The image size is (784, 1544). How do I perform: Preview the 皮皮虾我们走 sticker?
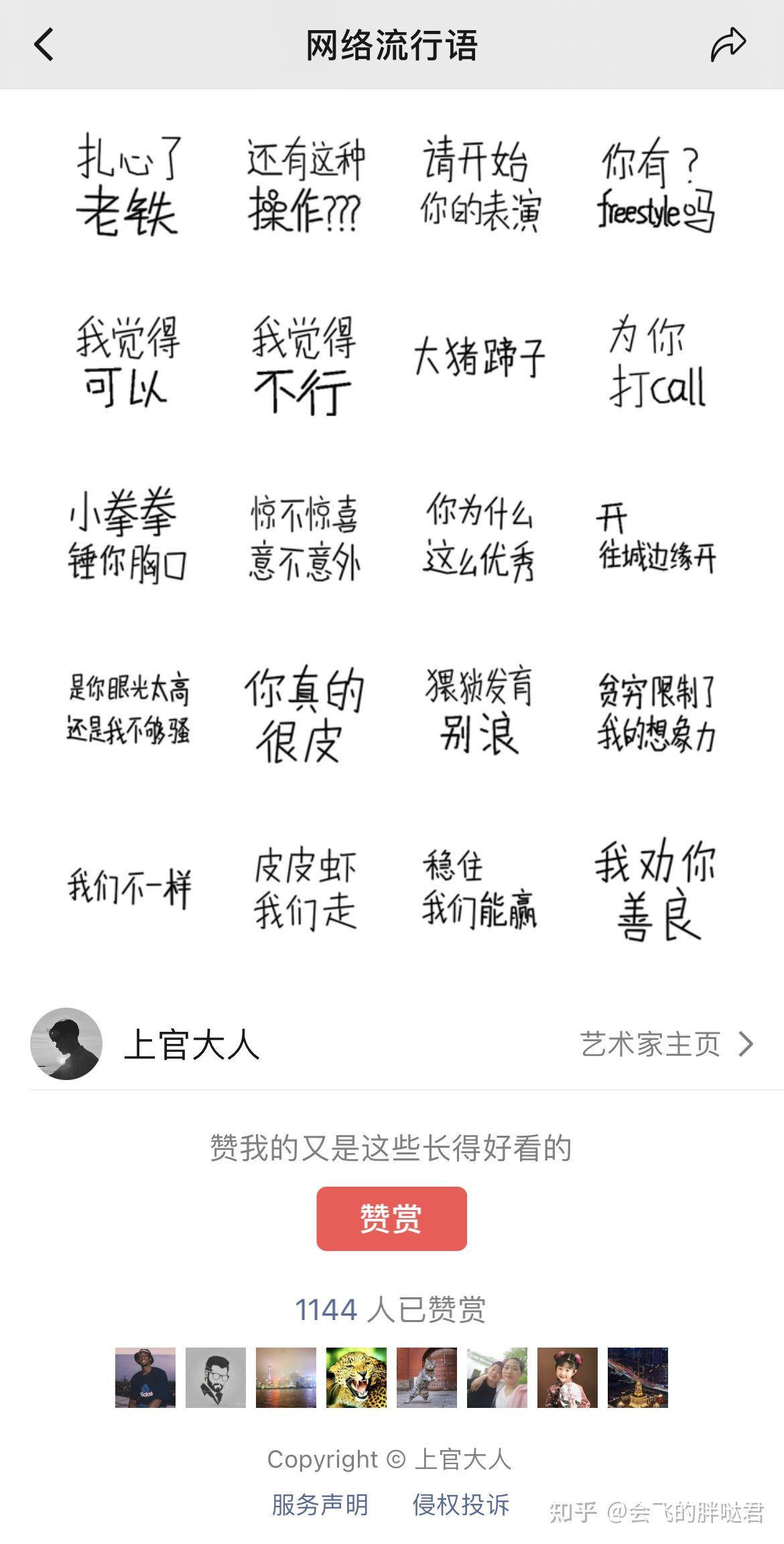pyautogui.click(x=305, y=889)
